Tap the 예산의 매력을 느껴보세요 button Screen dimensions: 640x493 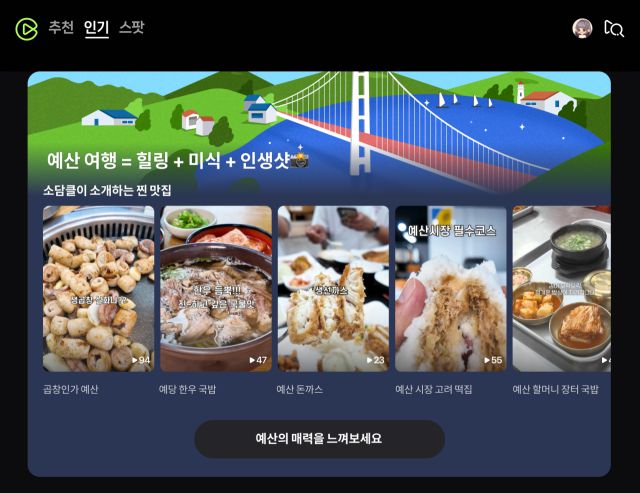tap(319, 439)
